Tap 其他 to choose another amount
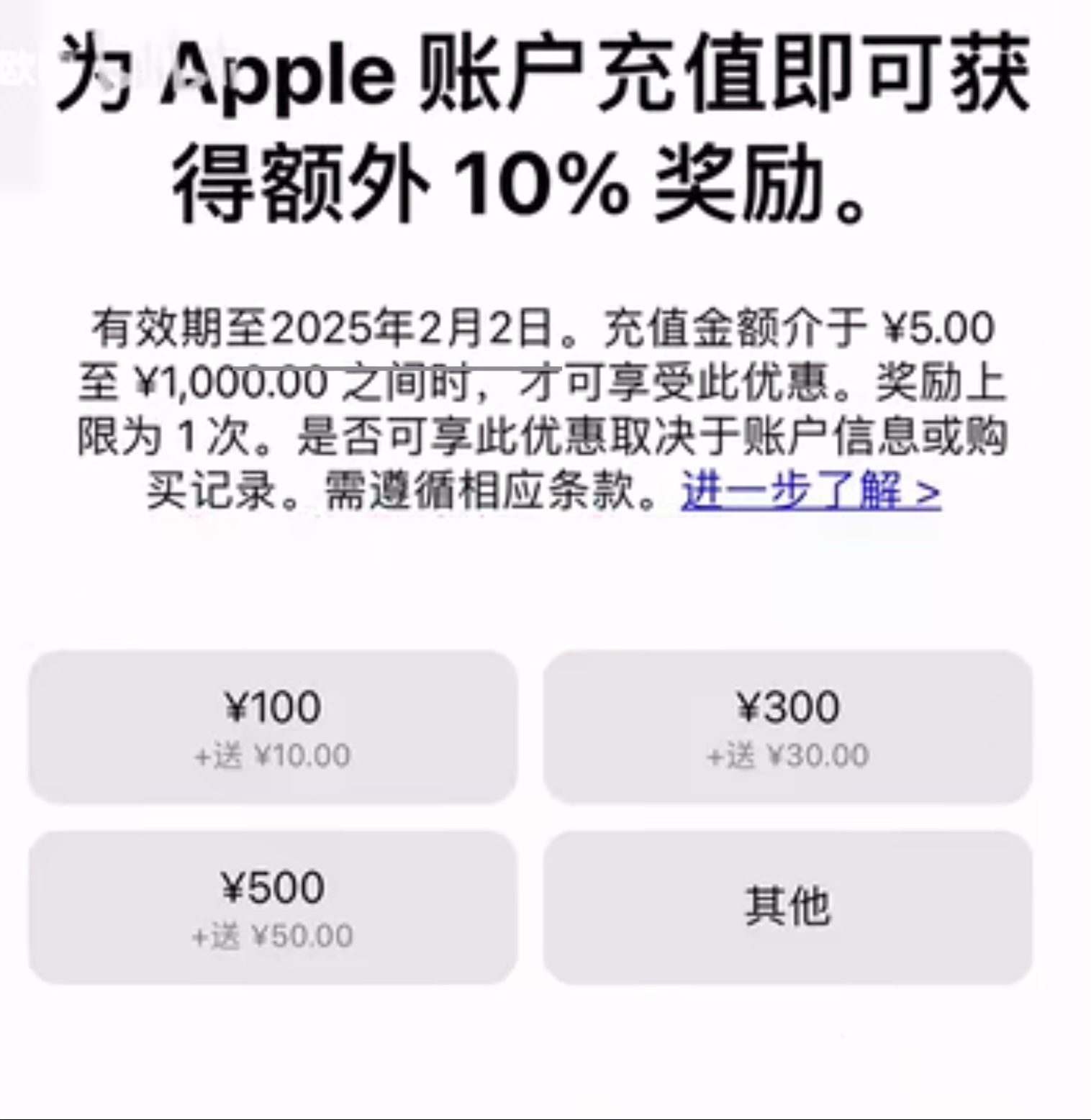Screen dimensions: 1091x1120 coord(788,907)
